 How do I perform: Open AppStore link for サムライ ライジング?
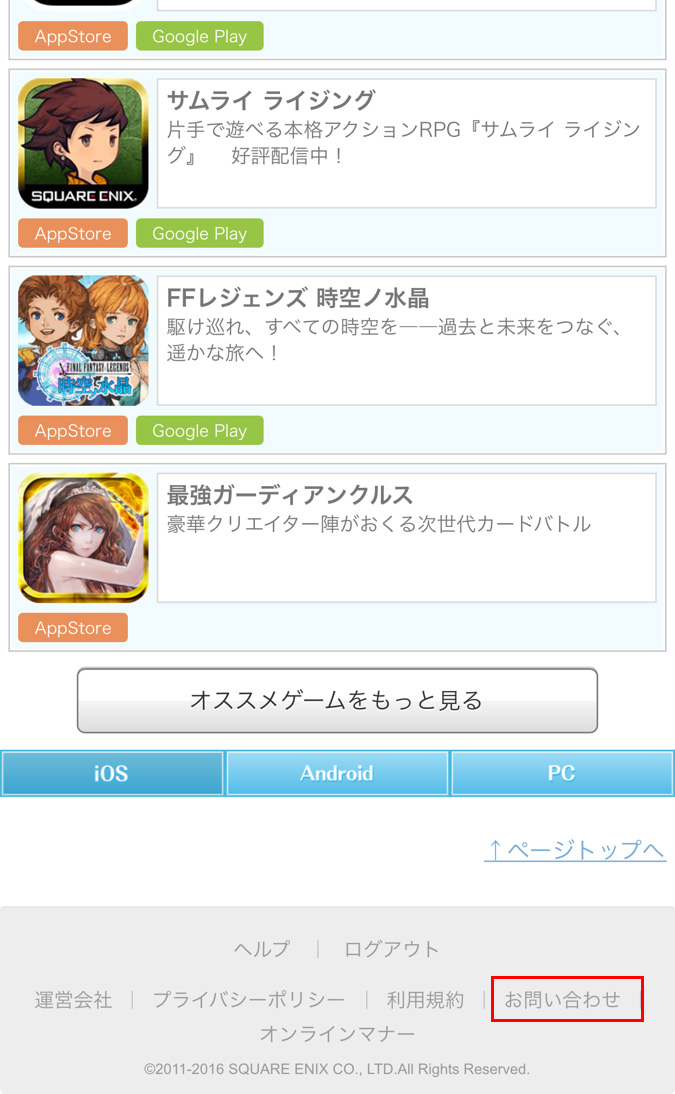(x=73, y=233)
